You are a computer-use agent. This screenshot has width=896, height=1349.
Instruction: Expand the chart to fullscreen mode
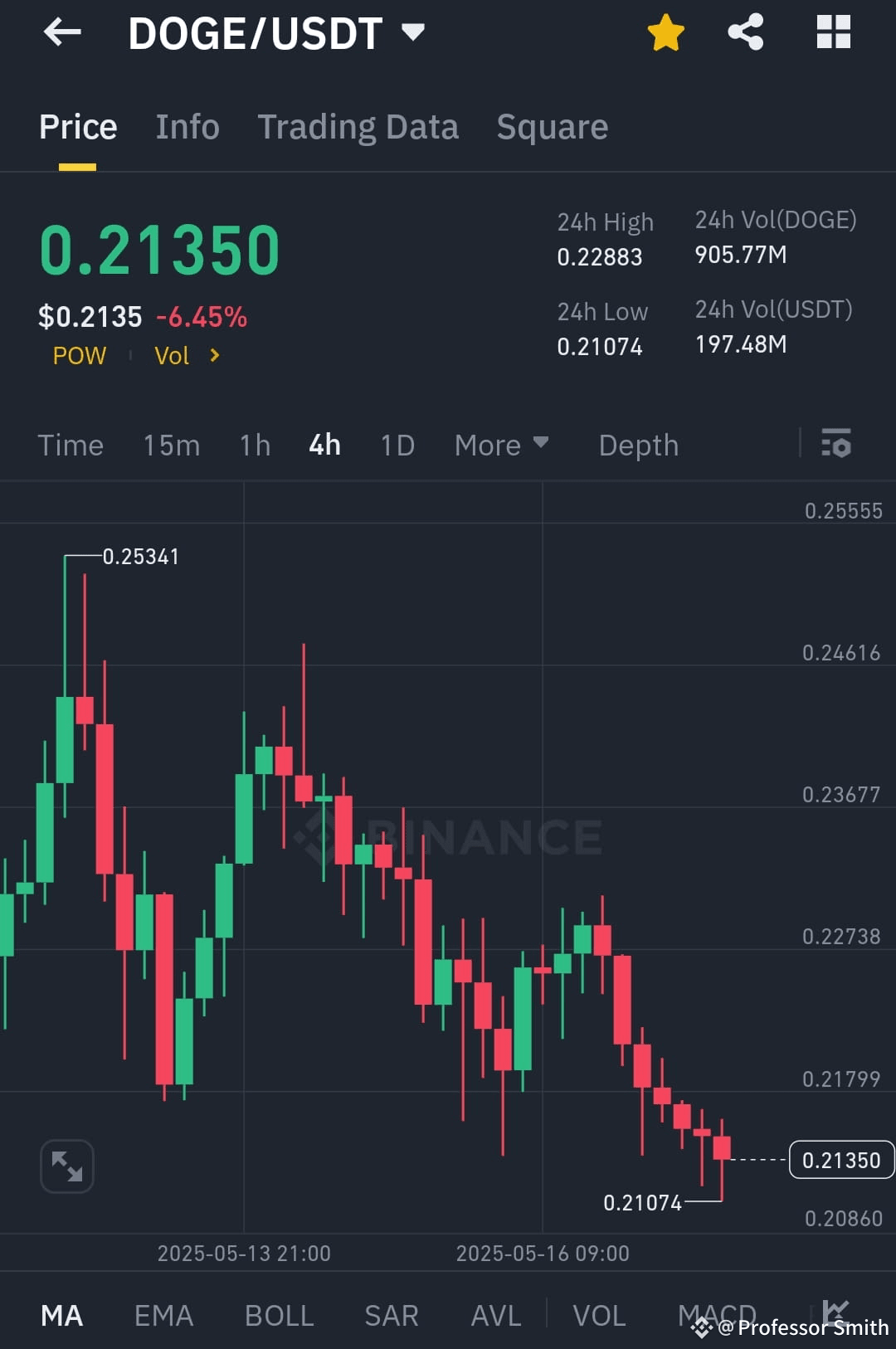click(x=66, y=1166)
